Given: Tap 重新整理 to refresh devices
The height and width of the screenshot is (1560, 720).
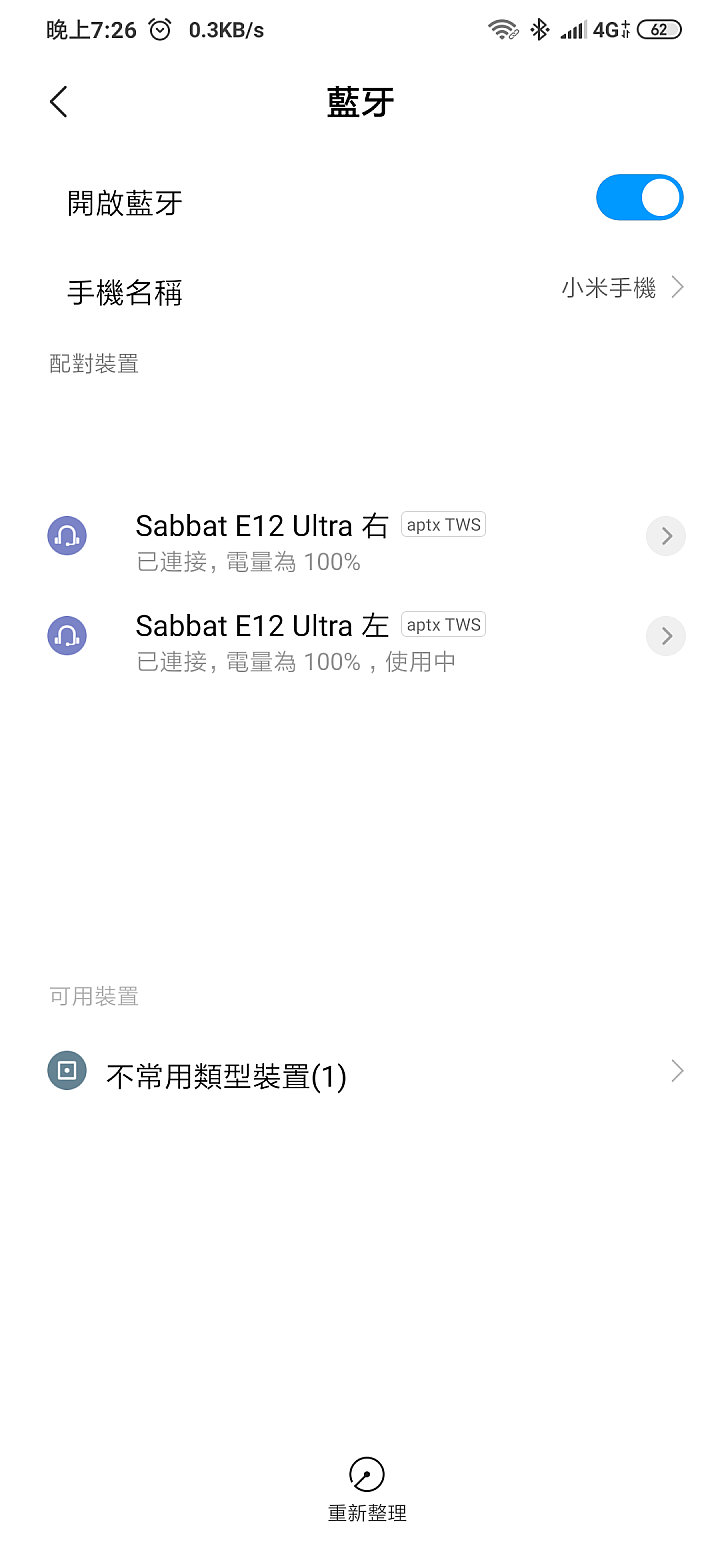Looking at the screenshot, I should [367, 1489].
